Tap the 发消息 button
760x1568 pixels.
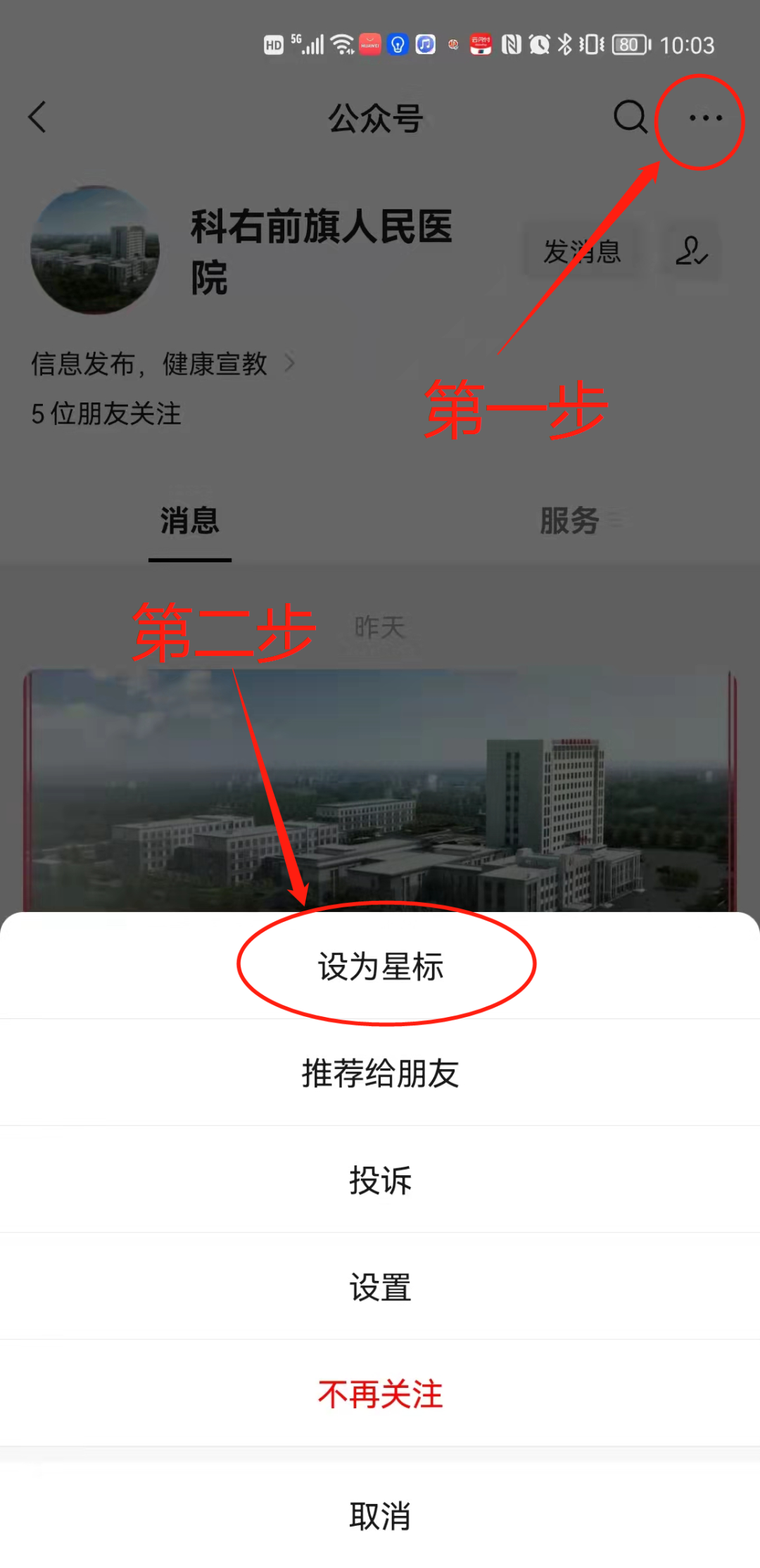click(582, 251)
